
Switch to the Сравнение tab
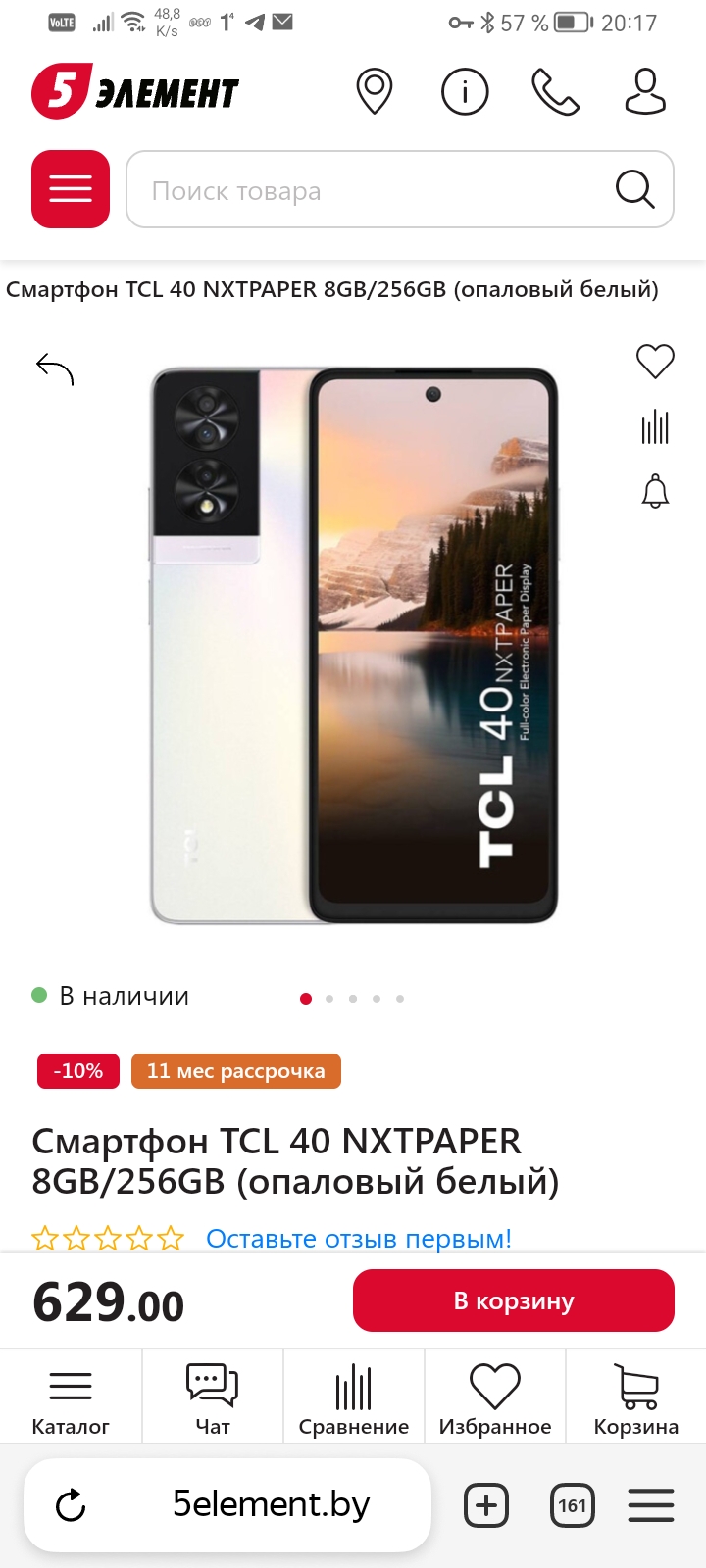click(354, 1397)
